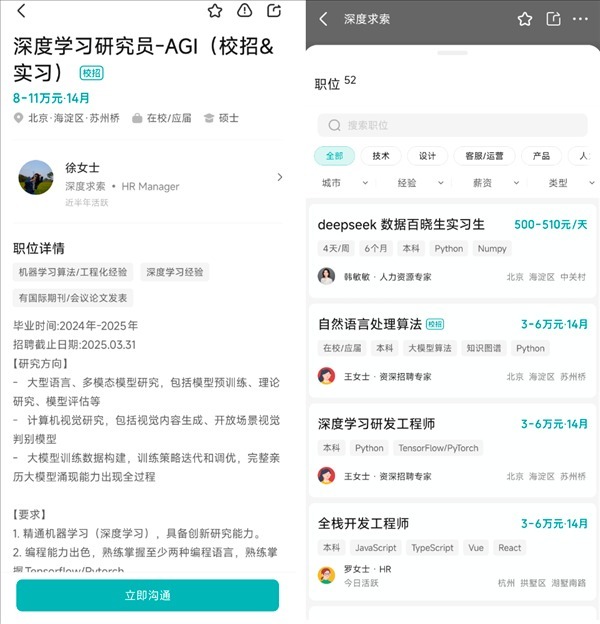Report this job via the alert icon

[x=245, y=11]
